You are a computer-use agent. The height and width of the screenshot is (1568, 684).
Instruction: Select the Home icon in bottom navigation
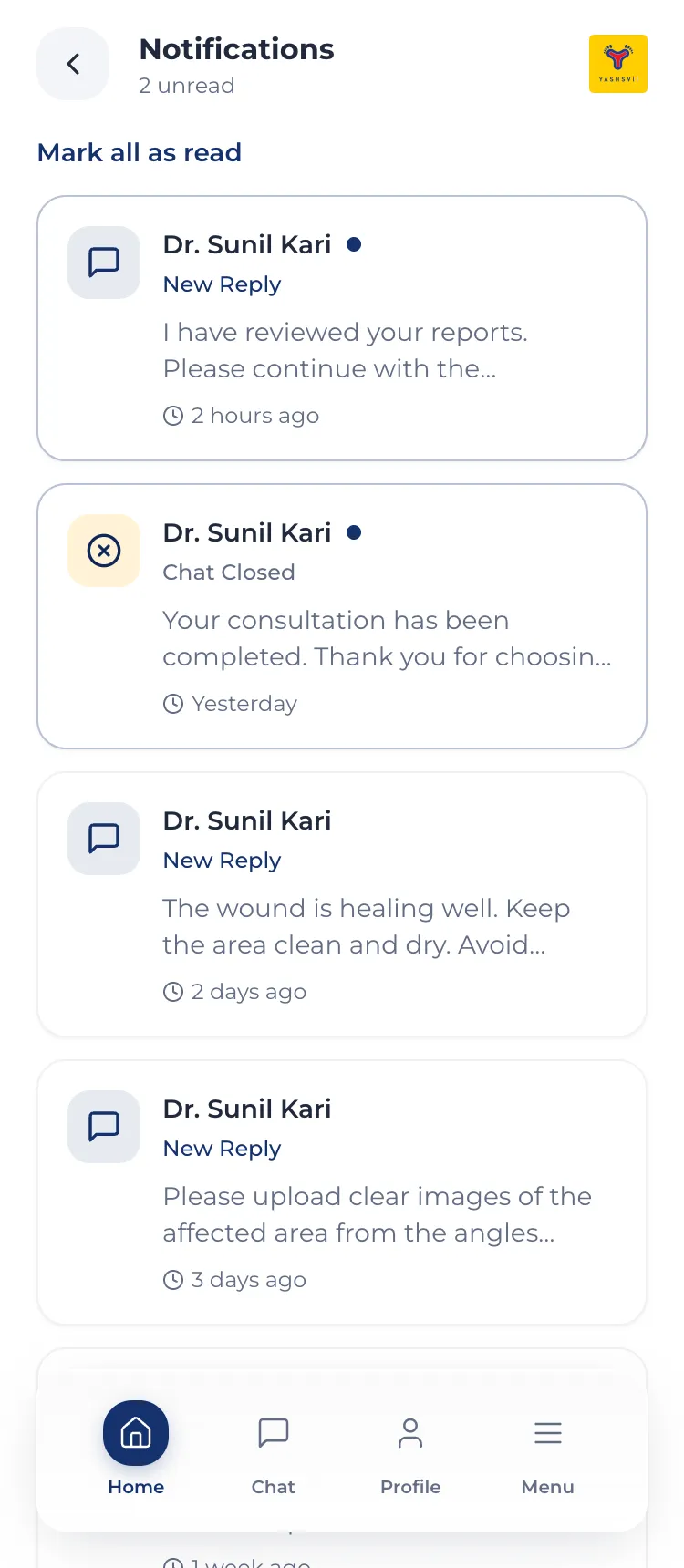click(136, 1433)
